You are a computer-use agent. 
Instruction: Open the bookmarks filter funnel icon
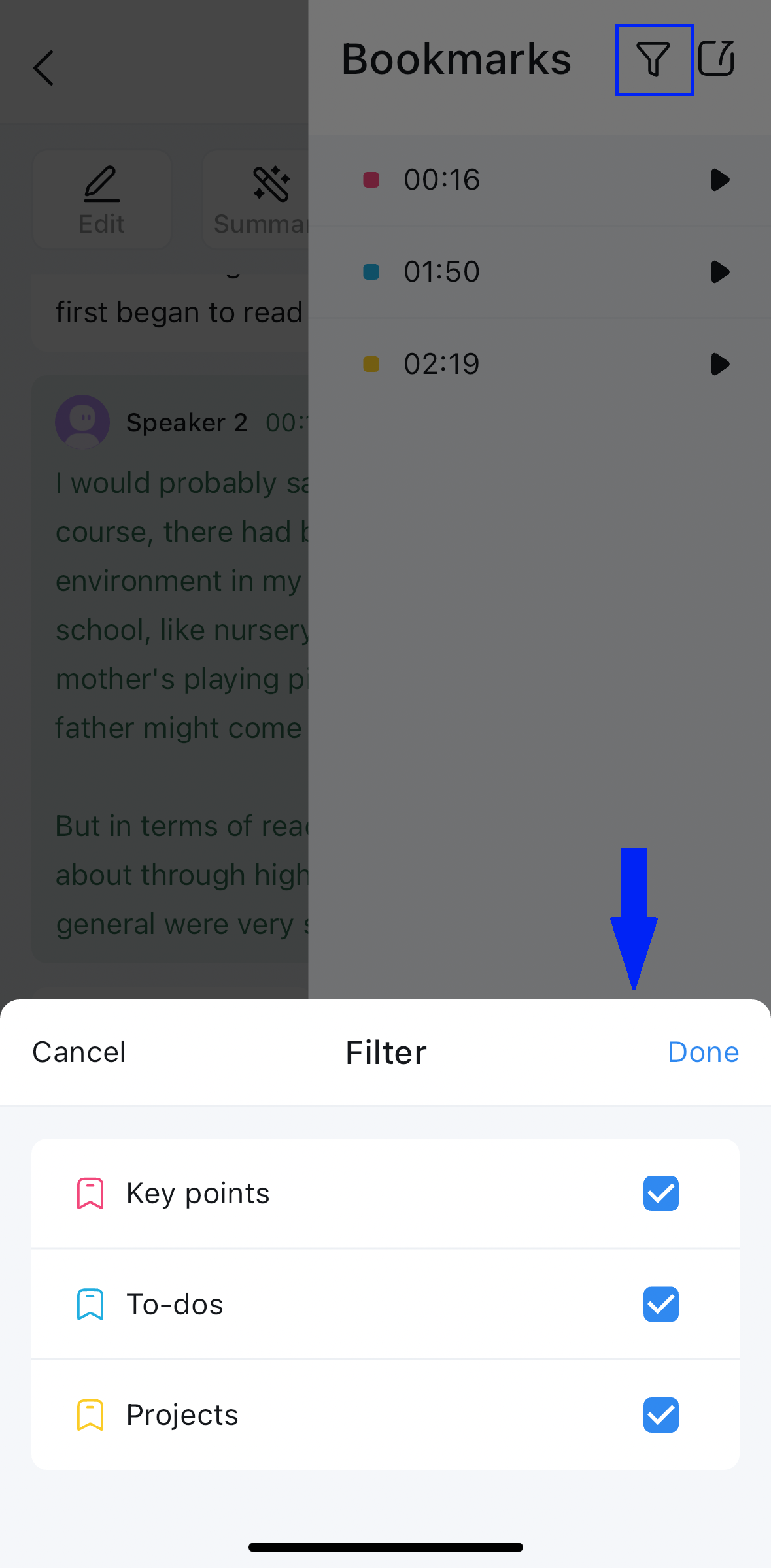(x=653, y=59)
